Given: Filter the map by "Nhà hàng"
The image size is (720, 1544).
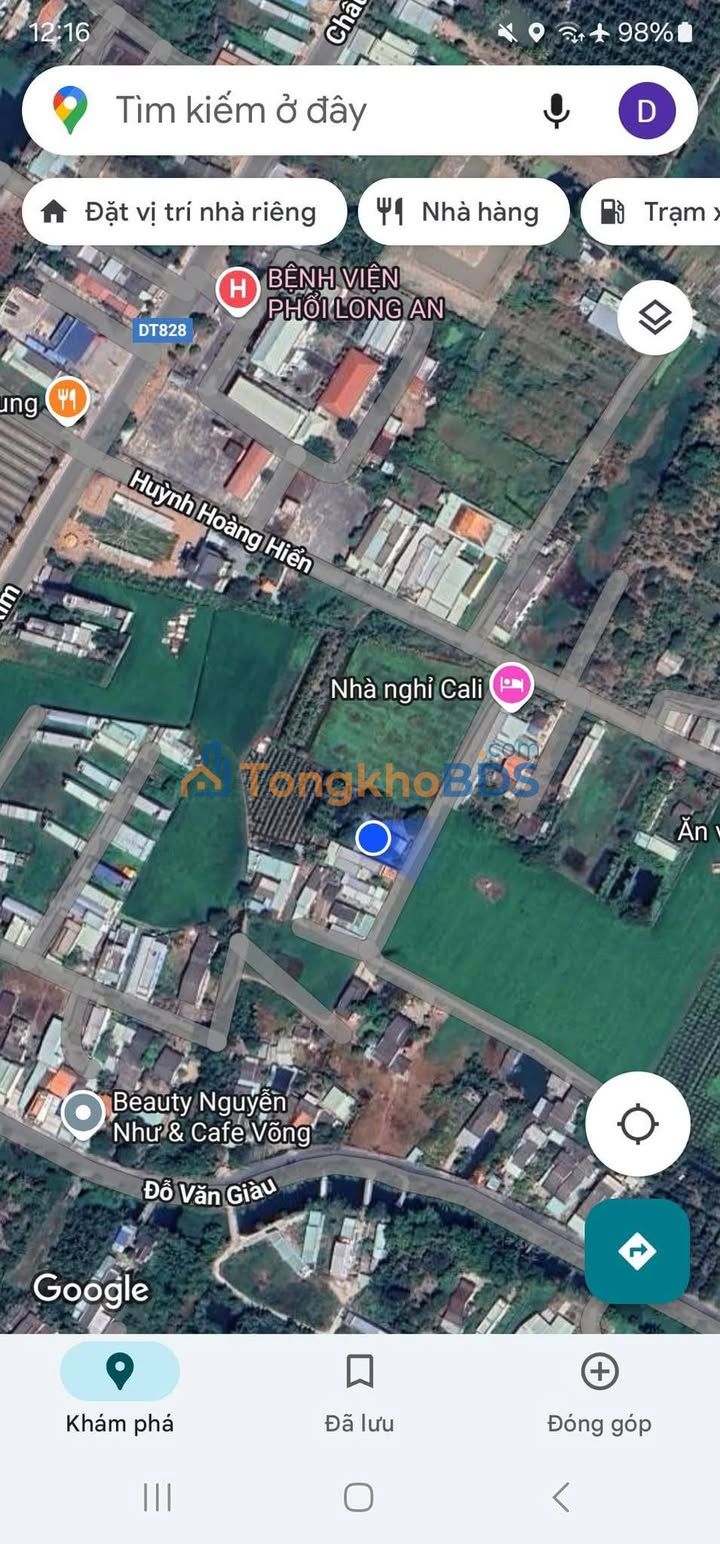Looking at the screenshot, I should click(463, 212).
